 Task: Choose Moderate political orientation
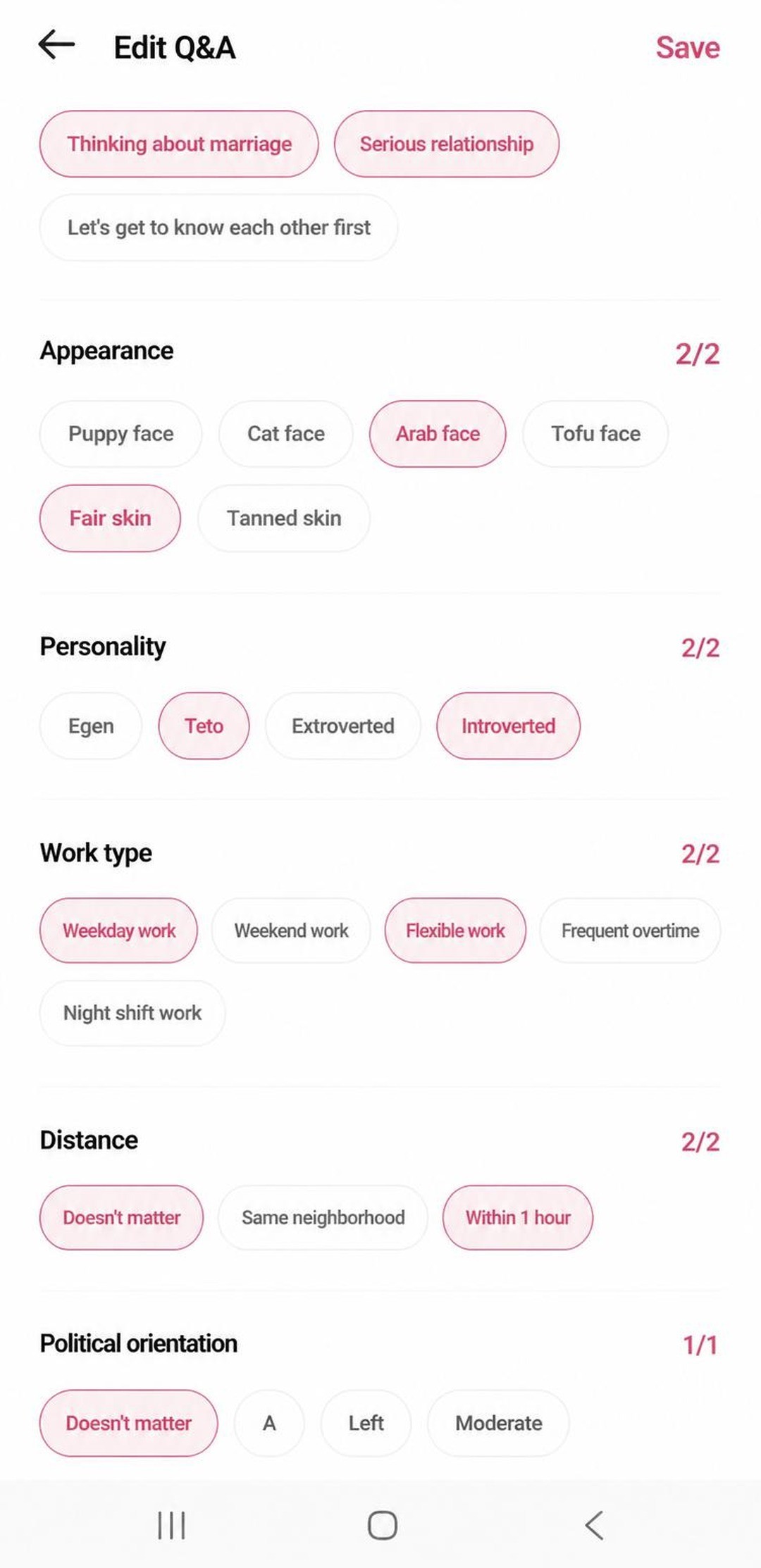498,1424
